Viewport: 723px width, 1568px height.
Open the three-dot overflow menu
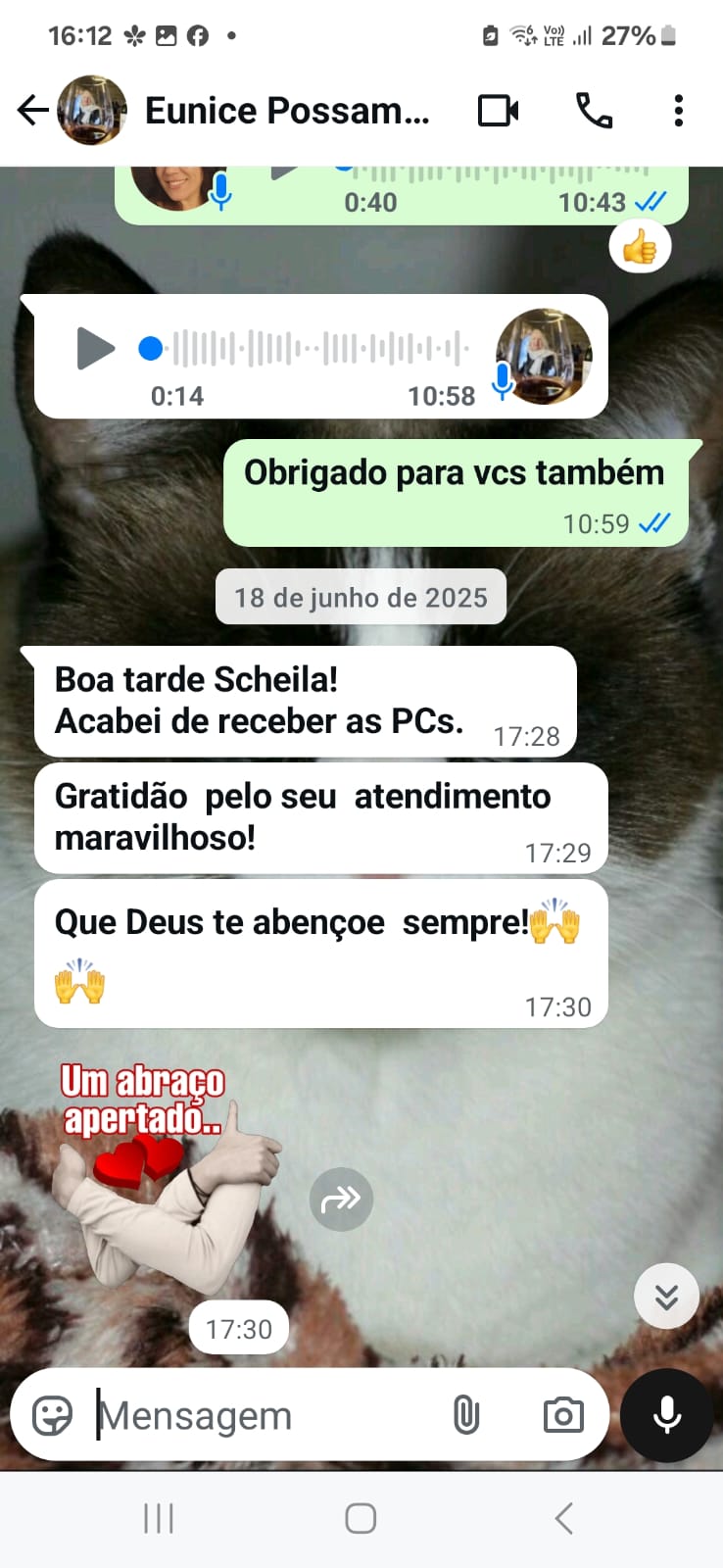pyautogui.click(x=678, y=111)
